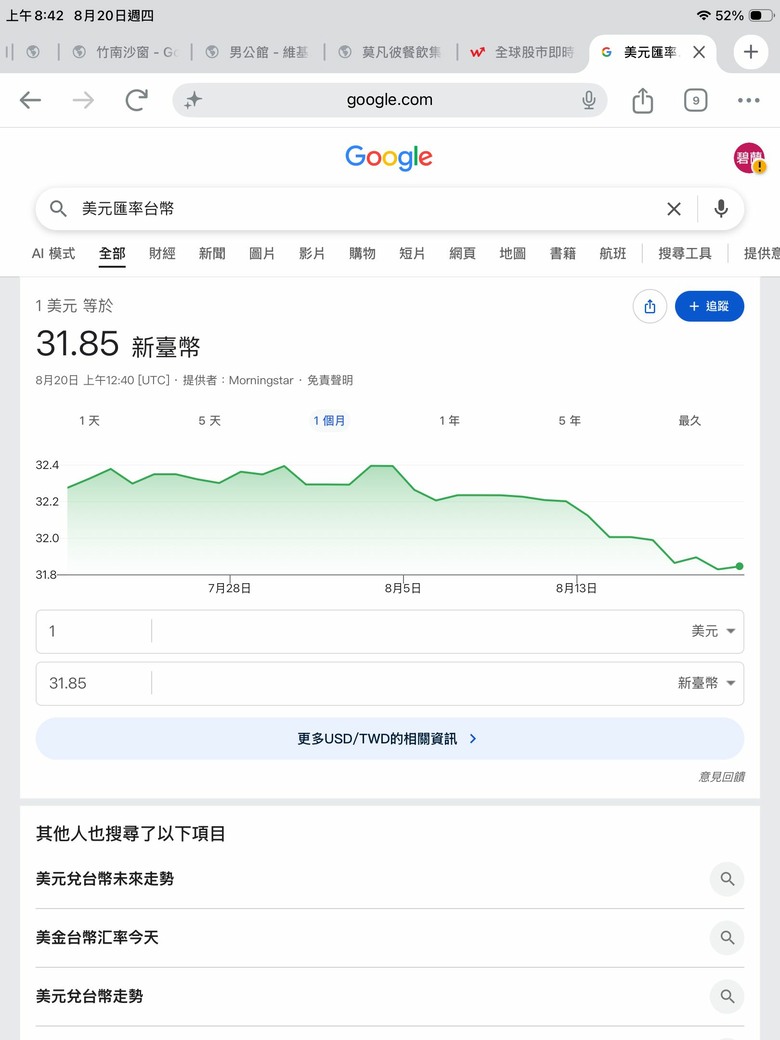Select the 5 天 chart range
The height and width of the screenshot is (1040, 780).
[210, 421]
